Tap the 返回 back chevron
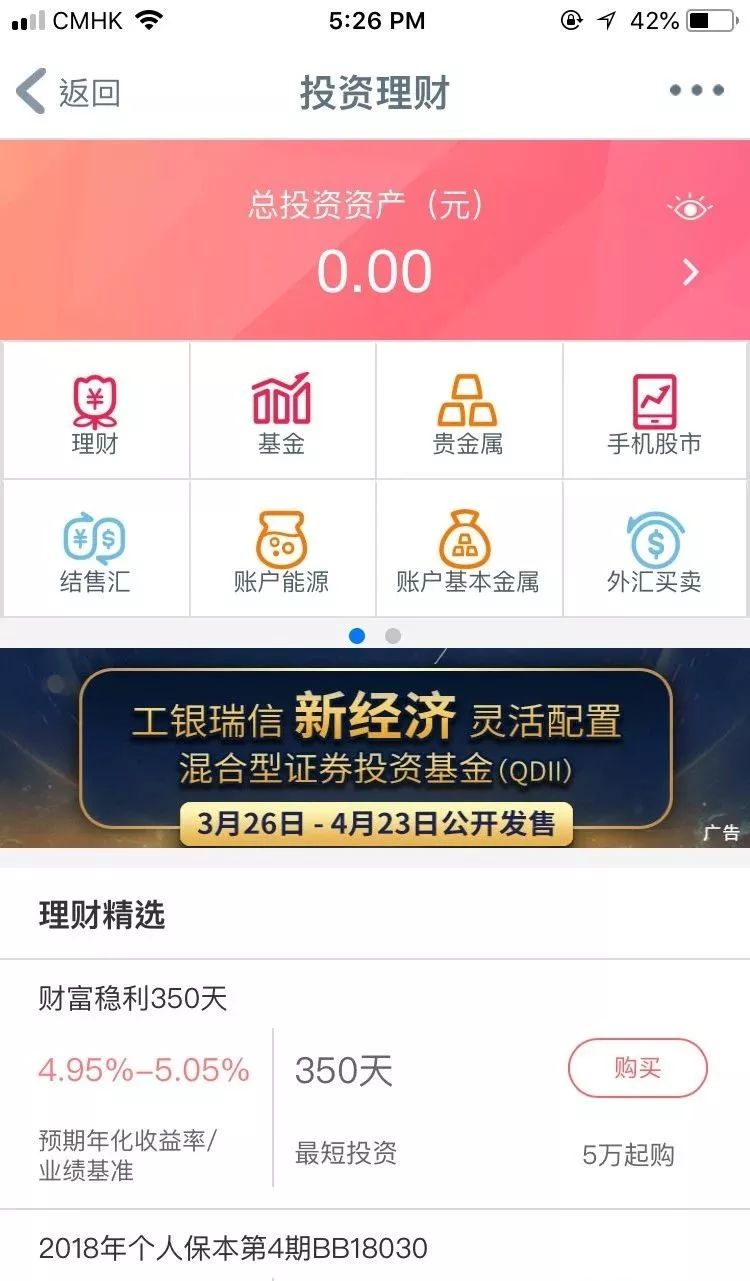 pyautogui.click(x=30, y=89)
